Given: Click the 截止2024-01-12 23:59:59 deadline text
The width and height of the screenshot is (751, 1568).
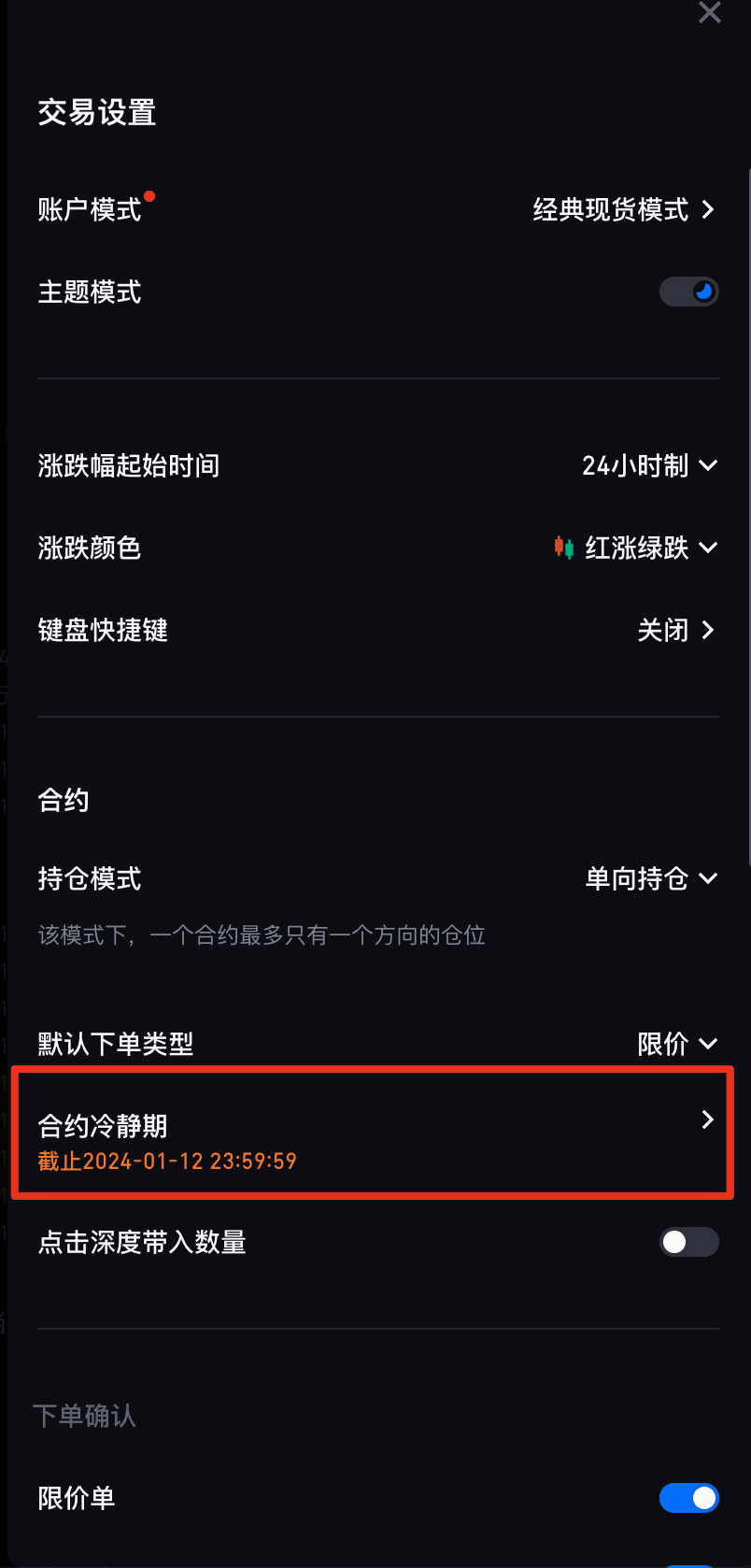Looking at the screenshot, I should tap(166, 1161).
